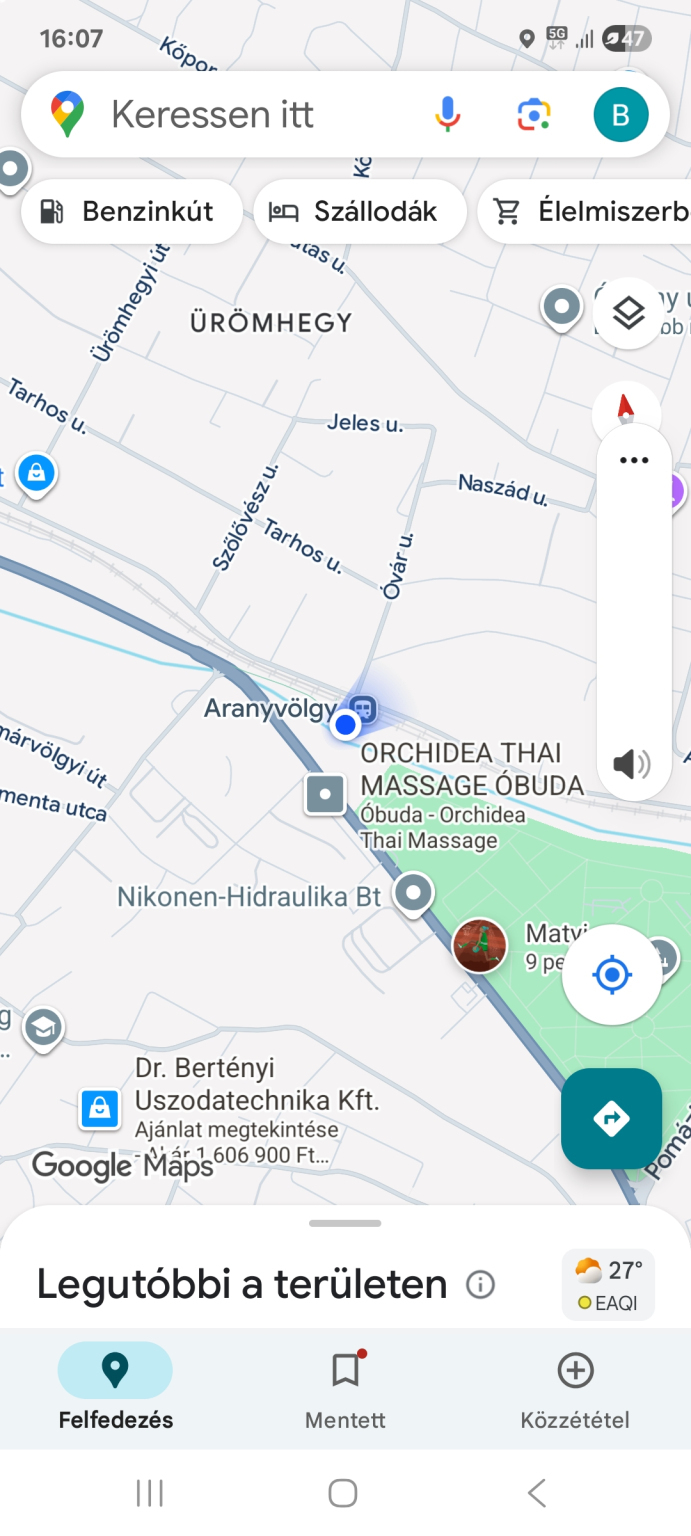
Task: Open Google Lens camera search
Action: [x=534, y=115]
